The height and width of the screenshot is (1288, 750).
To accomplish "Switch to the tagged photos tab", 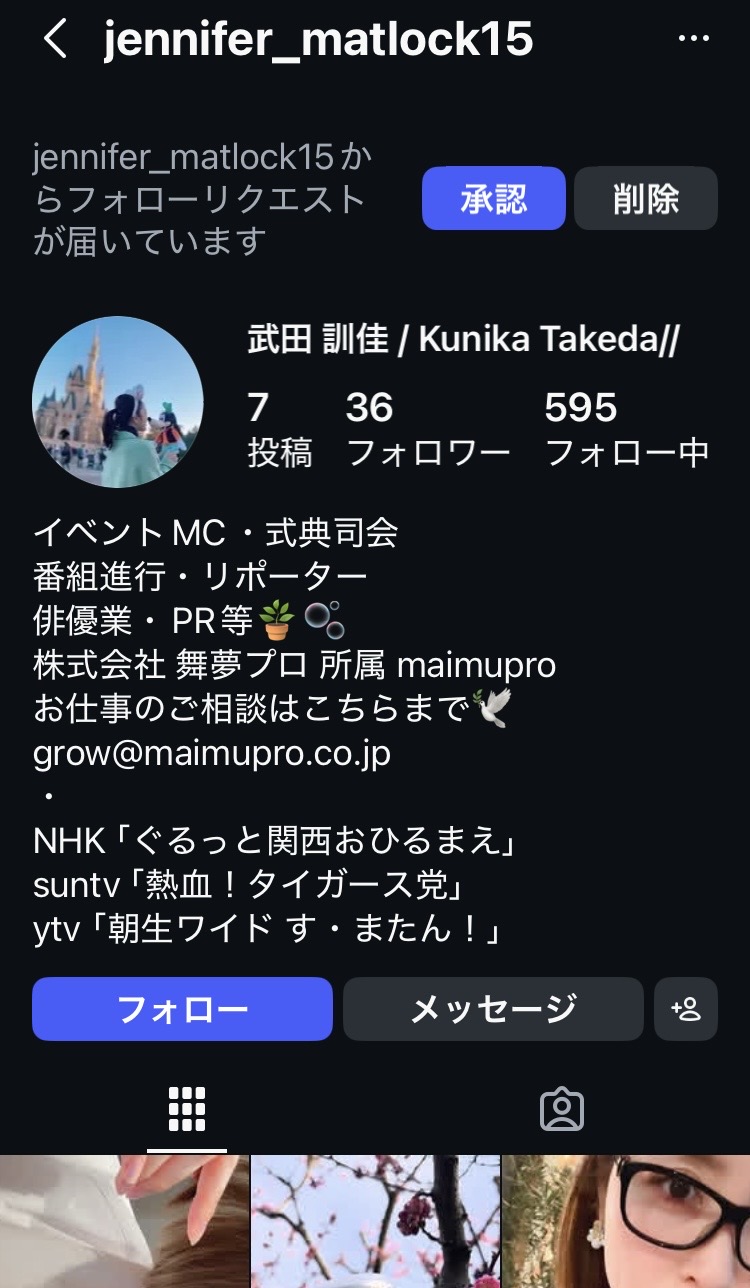I will click(562, 1108).
